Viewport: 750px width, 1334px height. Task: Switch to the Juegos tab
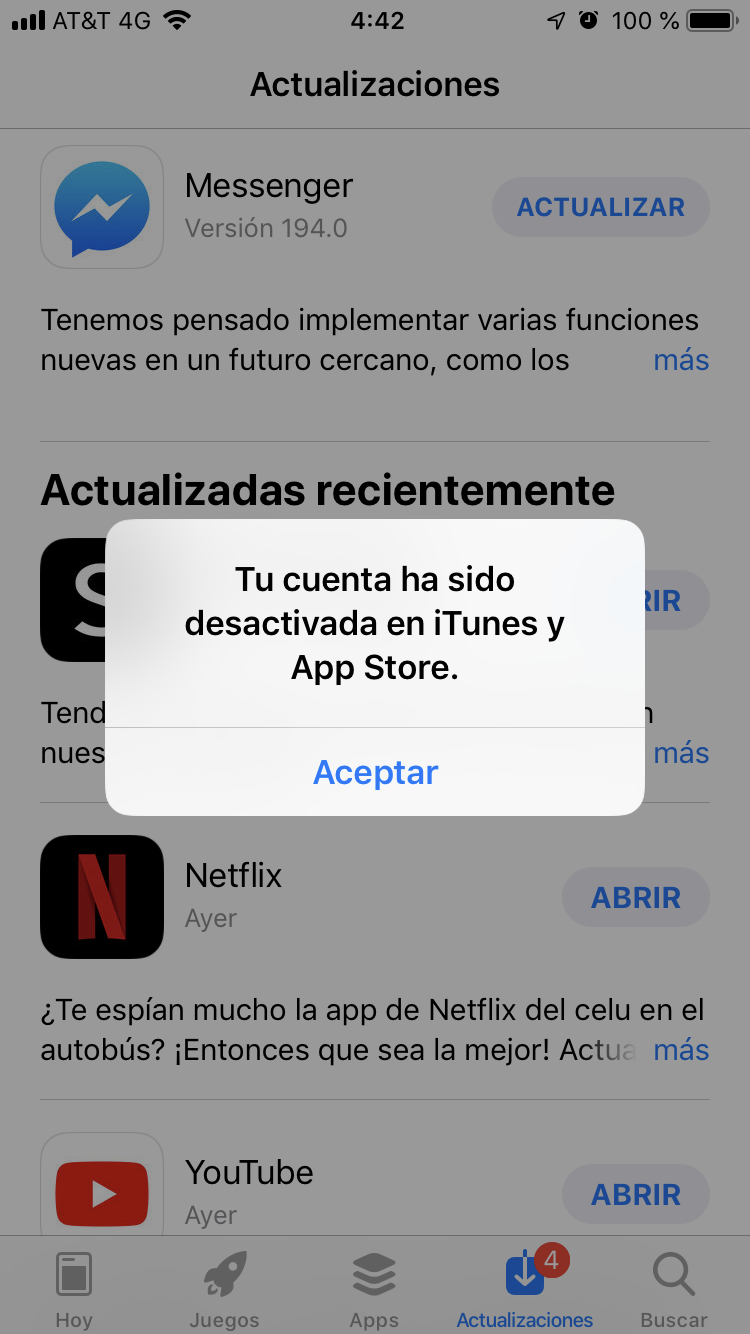point(224,1288)
